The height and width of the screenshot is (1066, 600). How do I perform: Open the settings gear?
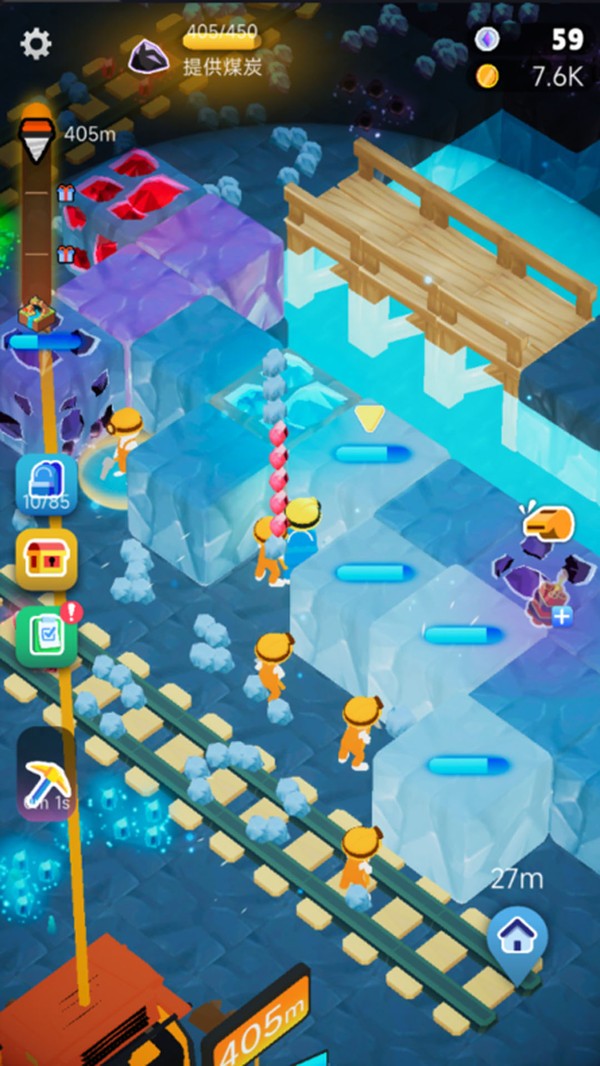coord(36,43)
